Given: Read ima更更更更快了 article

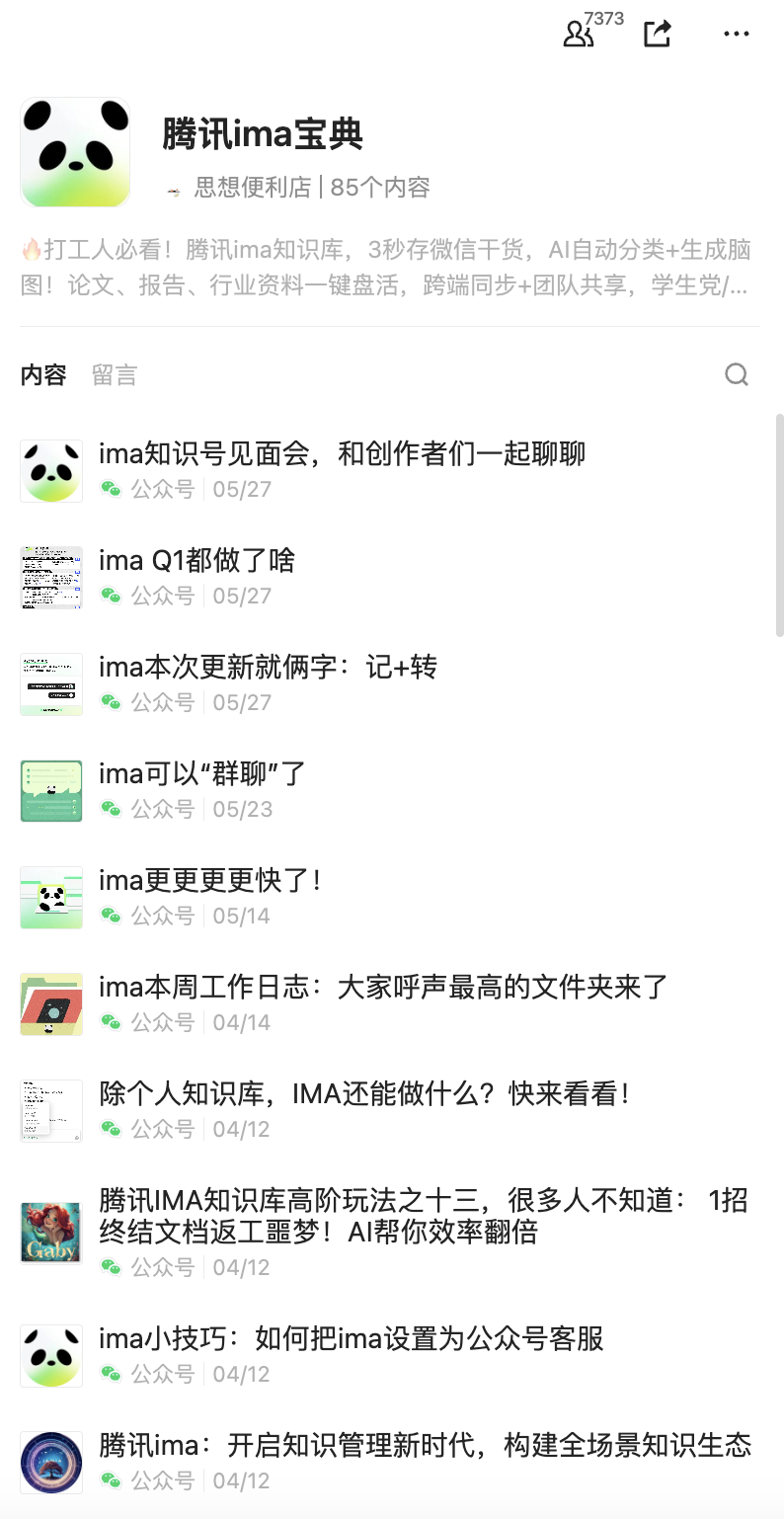Looking at the screenshot, I should (209, 881).
